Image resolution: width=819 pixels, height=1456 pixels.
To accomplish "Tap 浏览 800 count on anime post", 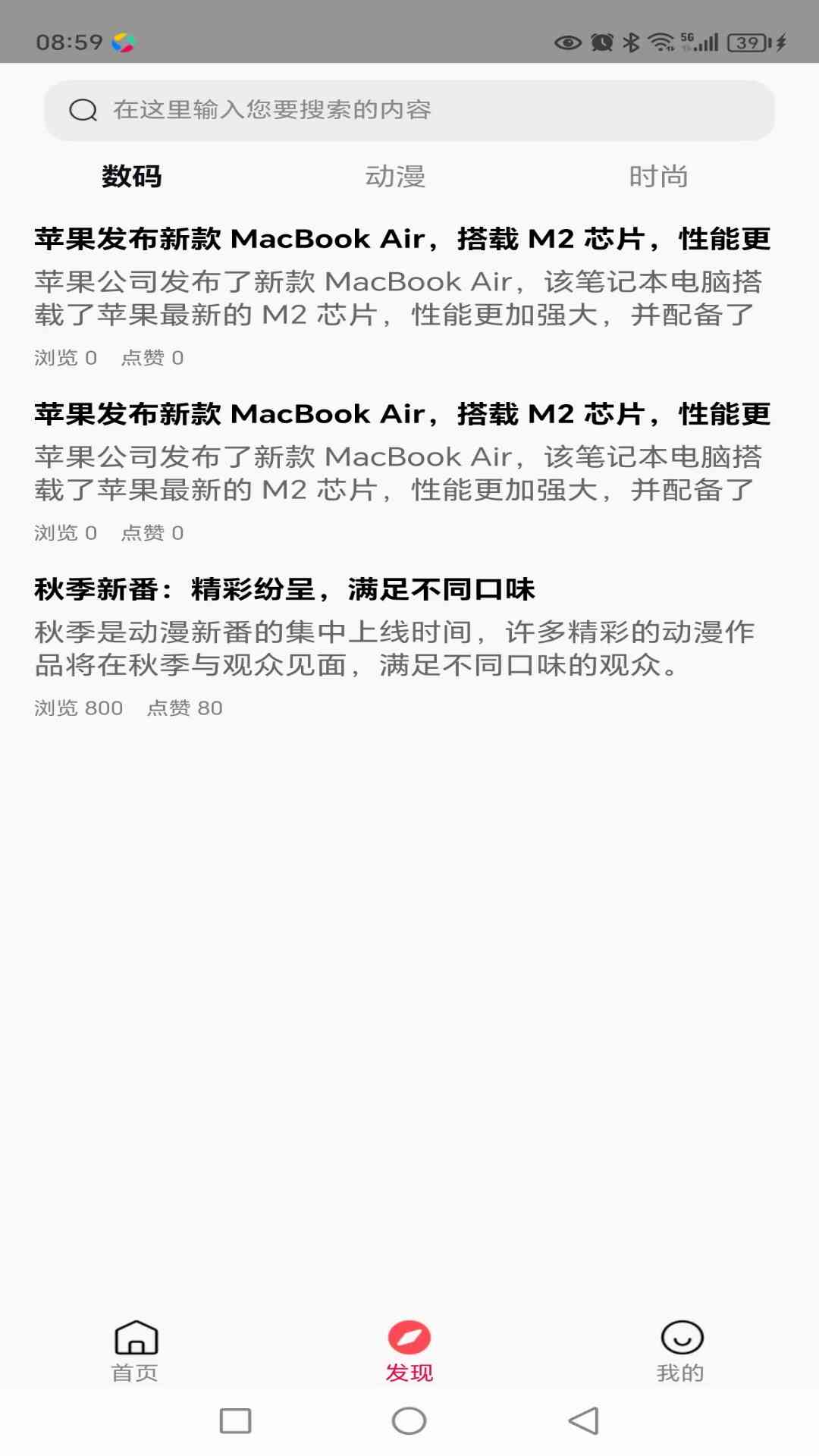I will 77,709.
